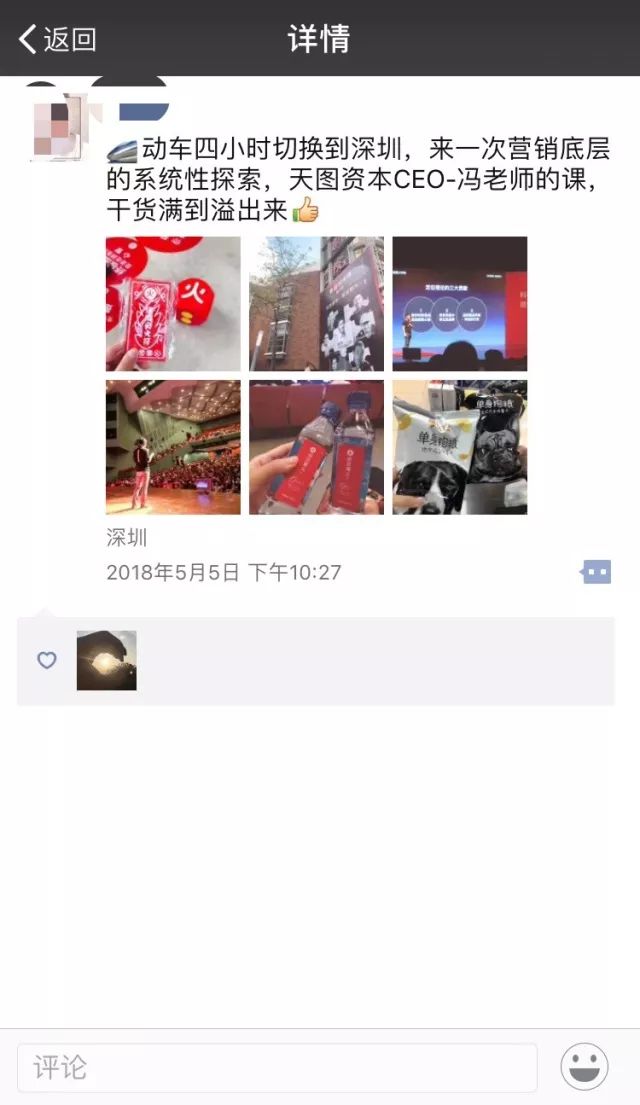Viewport: 640px width, 1105px height.
Task: Open the profile of the sunset-avatar liker
Action: pos(107,660)
